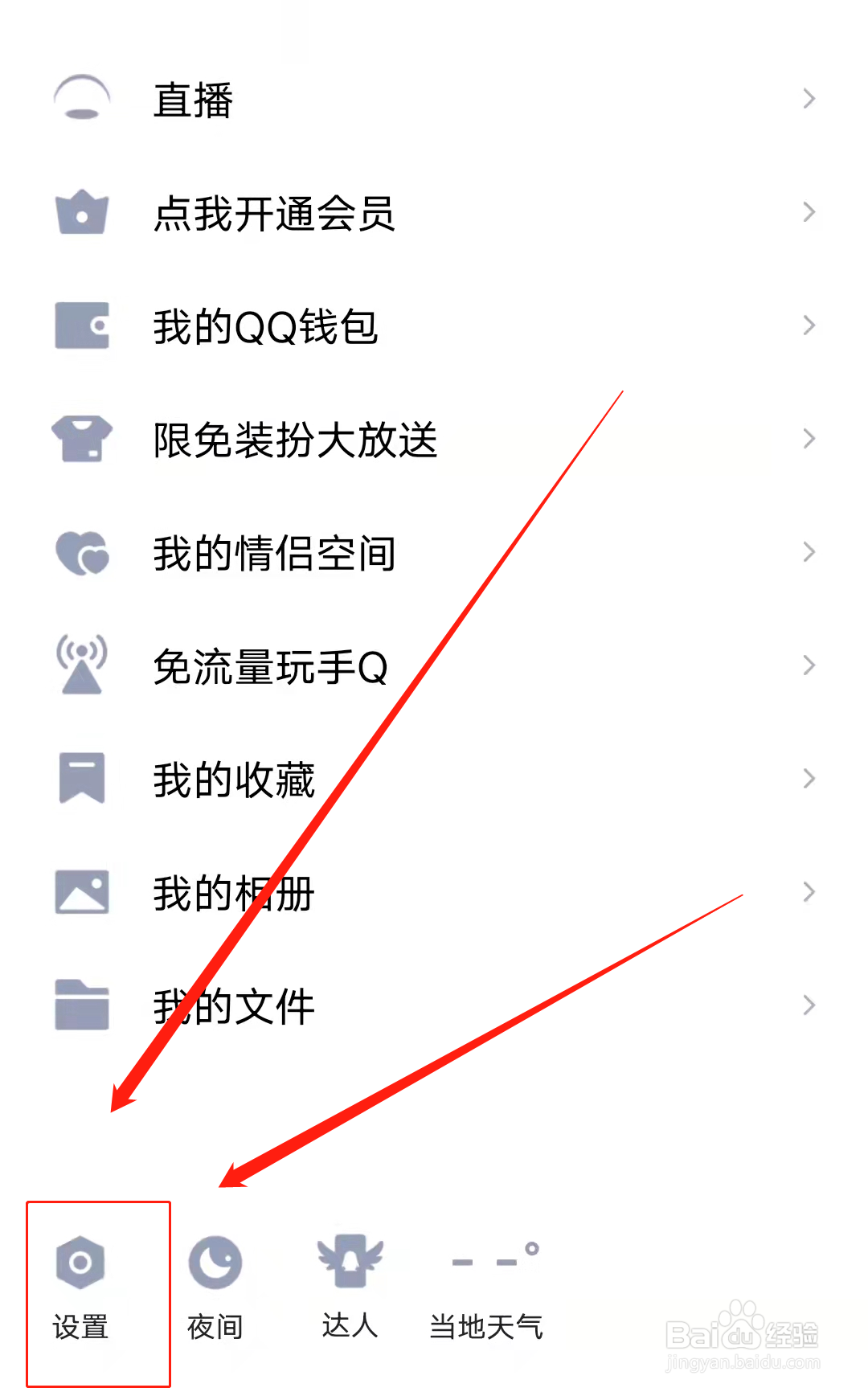Screen dimensions: 868x1392
Task: Tap the signal tower 免流量 icon
Action: pos(81,665)
